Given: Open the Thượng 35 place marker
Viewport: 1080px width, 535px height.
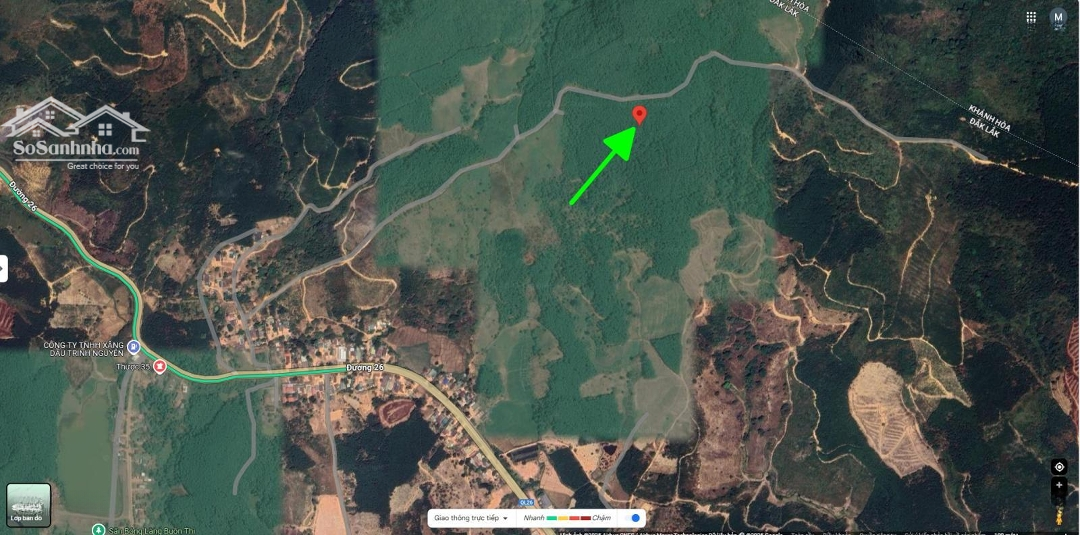Looking at the screenshot, I should (x=159, y=367).
